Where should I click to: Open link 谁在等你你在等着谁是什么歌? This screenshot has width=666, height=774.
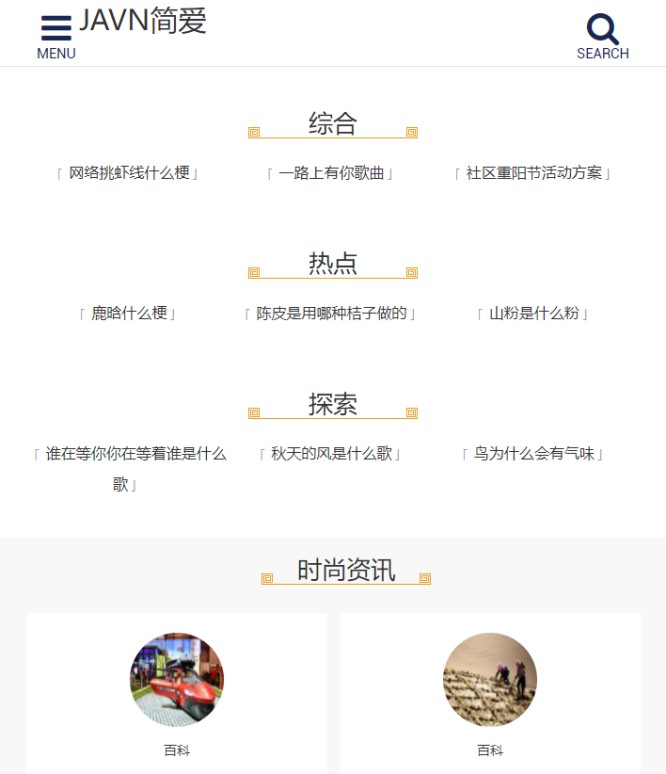click(134, 455)
